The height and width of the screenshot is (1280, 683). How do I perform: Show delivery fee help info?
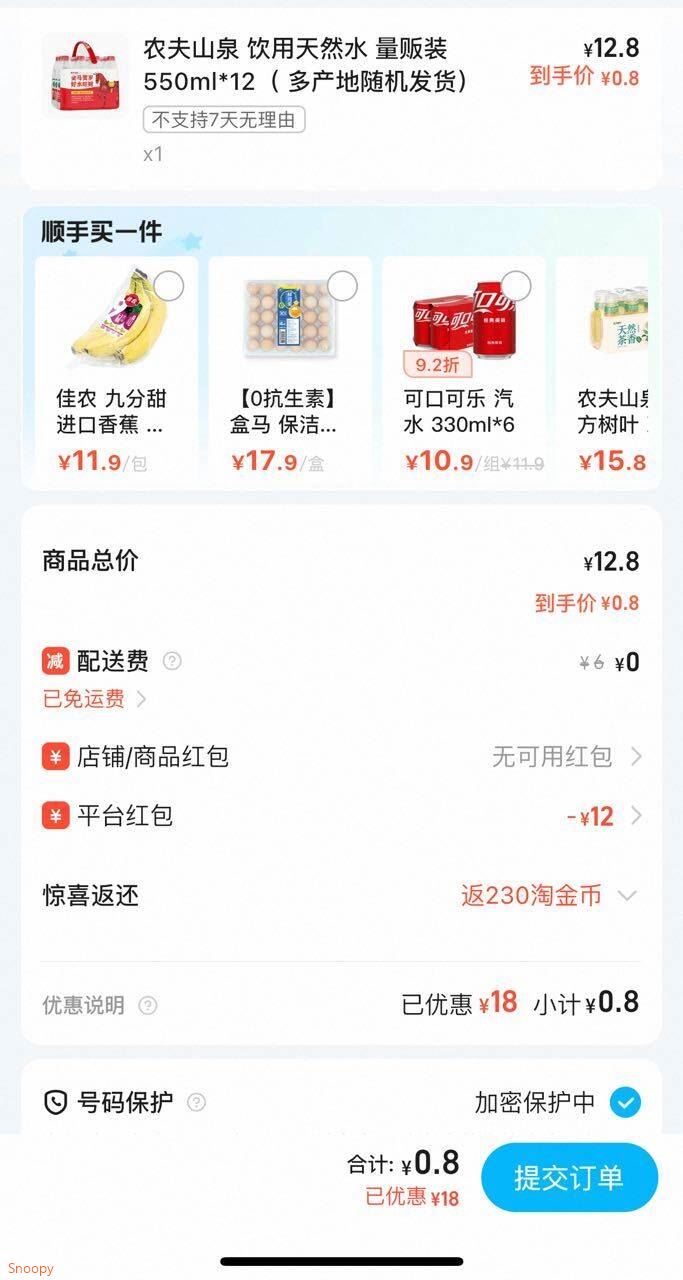(x=172, y=661)
